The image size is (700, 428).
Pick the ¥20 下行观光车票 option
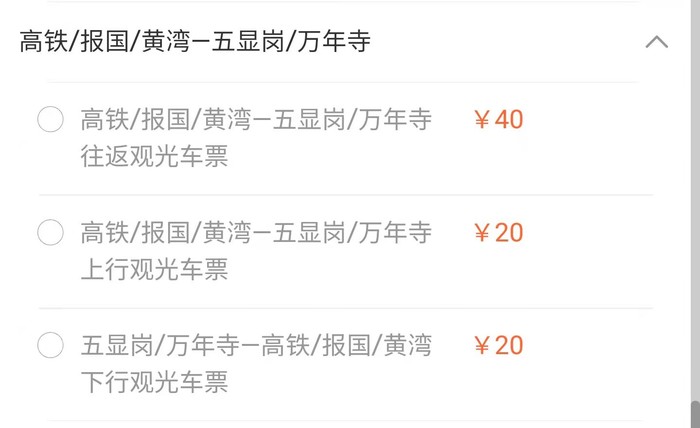click(50, 346)
